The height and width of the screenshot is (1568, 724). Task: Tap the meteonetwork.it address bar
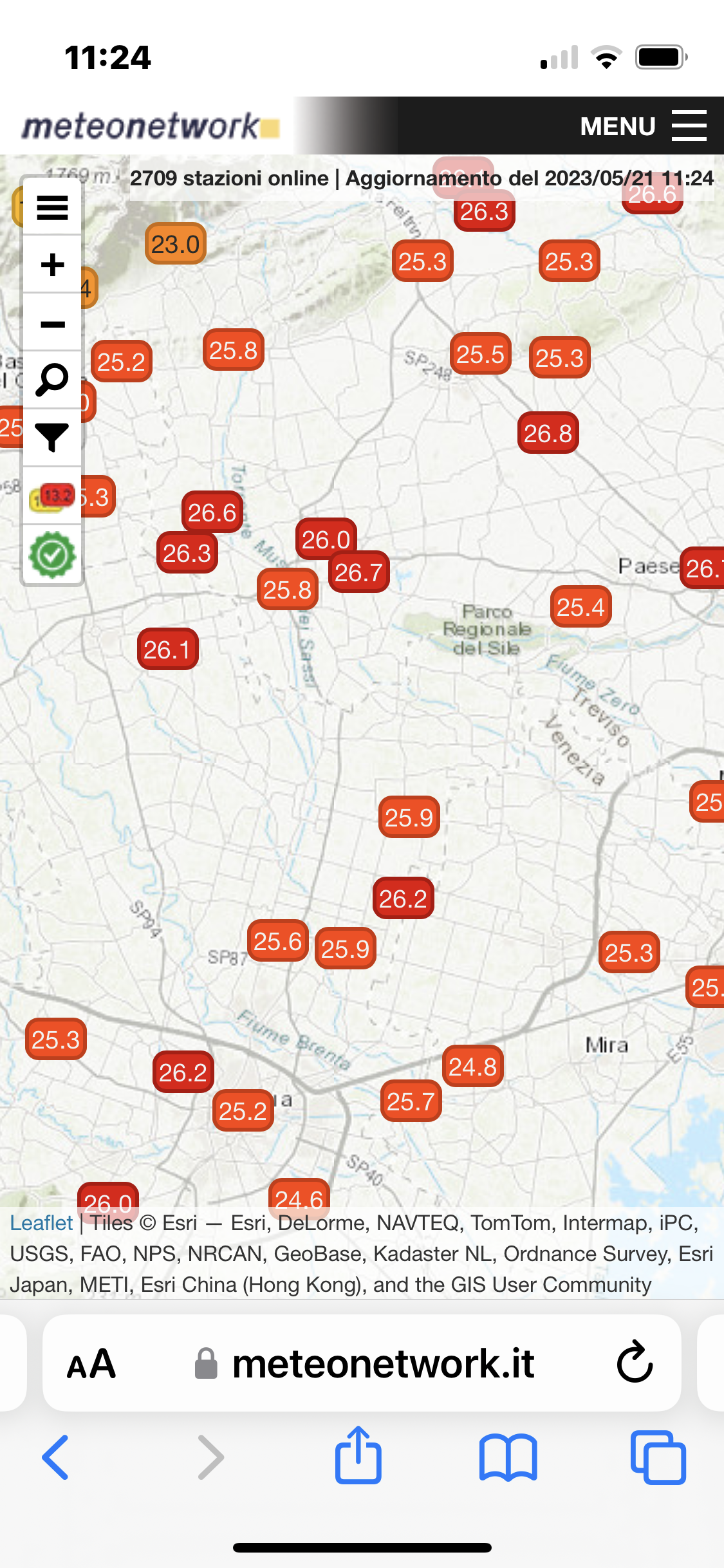click(383, 1364)
